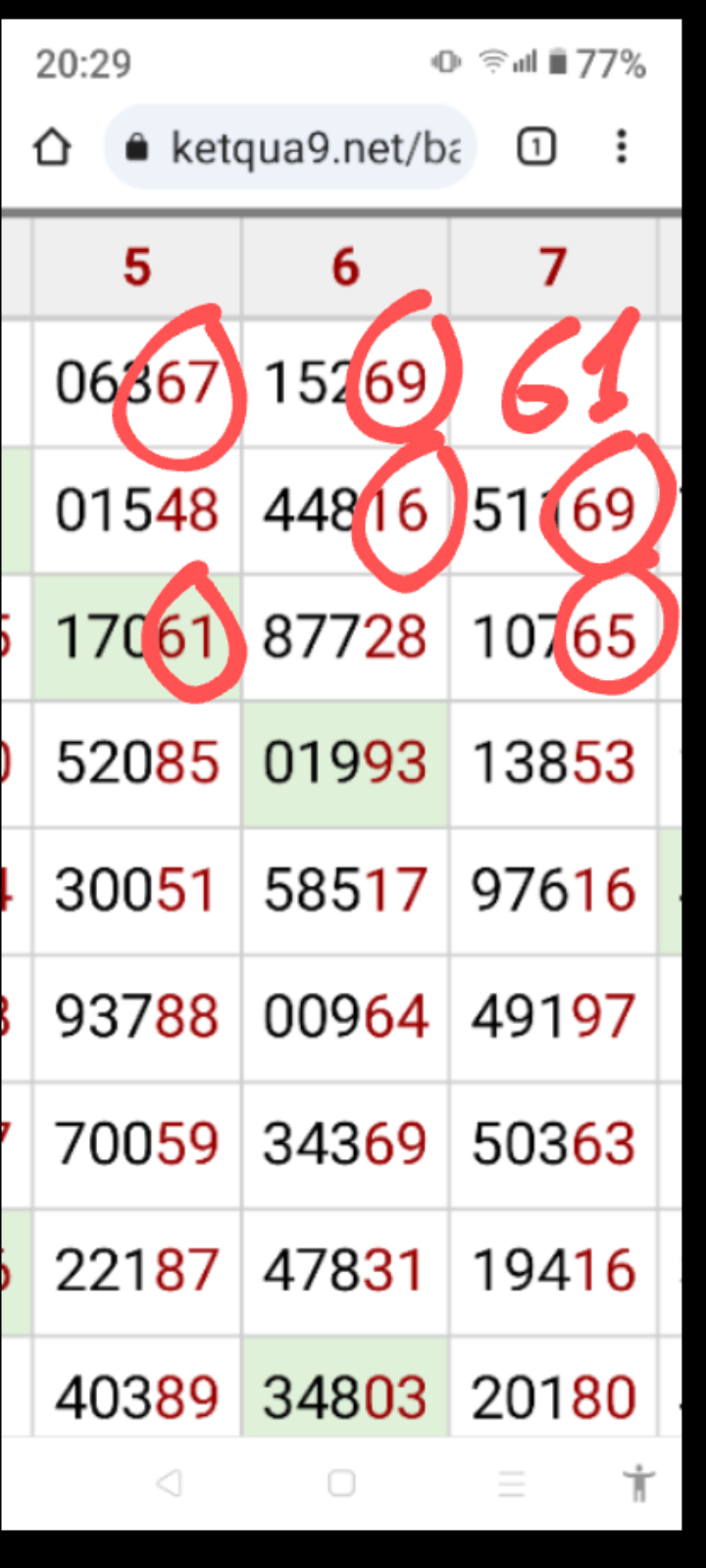
Task: Go to the browser home page
Action: click(52, 148)
